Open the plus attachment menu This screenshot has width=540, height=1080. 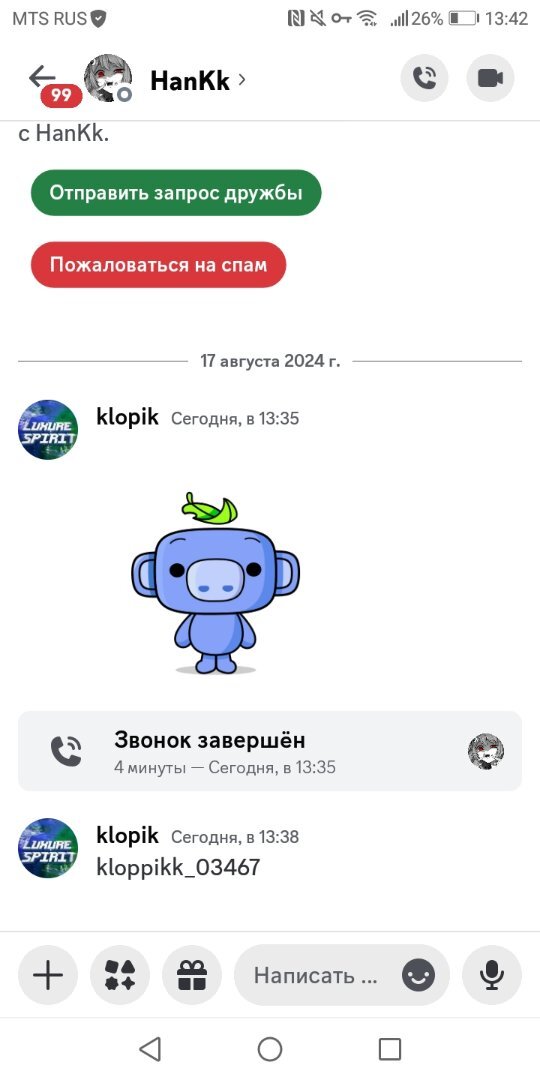[48, 975]
